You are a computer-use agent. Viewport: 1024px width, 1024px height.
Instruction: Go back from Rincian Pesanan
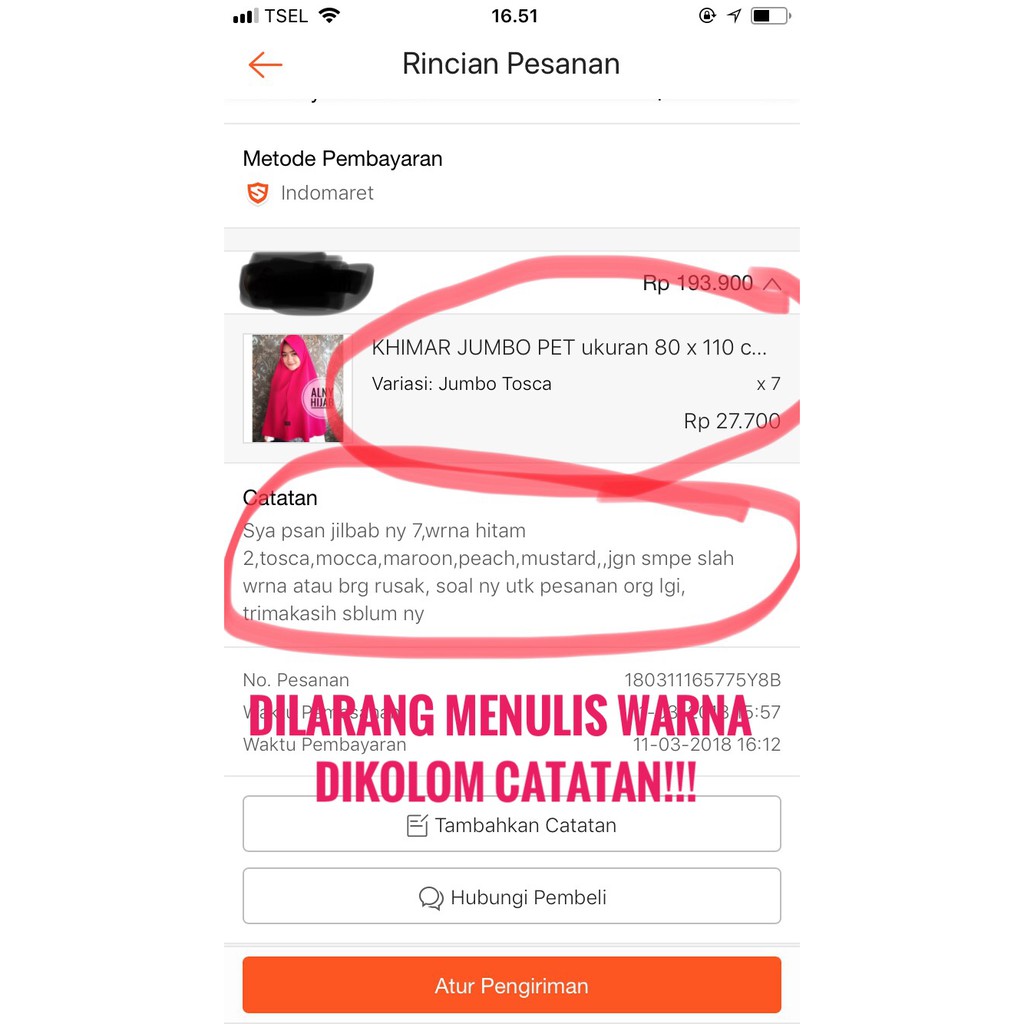[x=265, y=65]
